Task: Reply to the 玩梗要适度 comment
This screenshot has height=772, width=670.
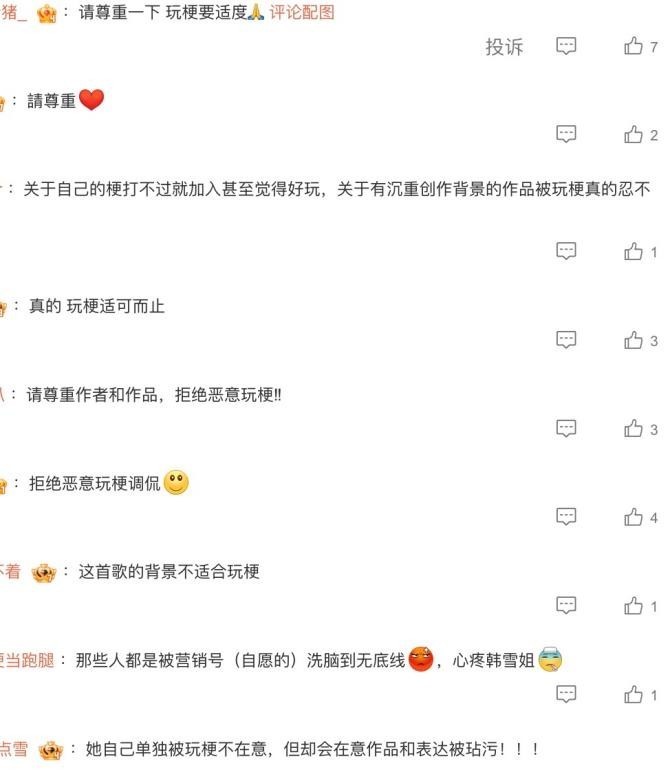Action: click(566, 46)
